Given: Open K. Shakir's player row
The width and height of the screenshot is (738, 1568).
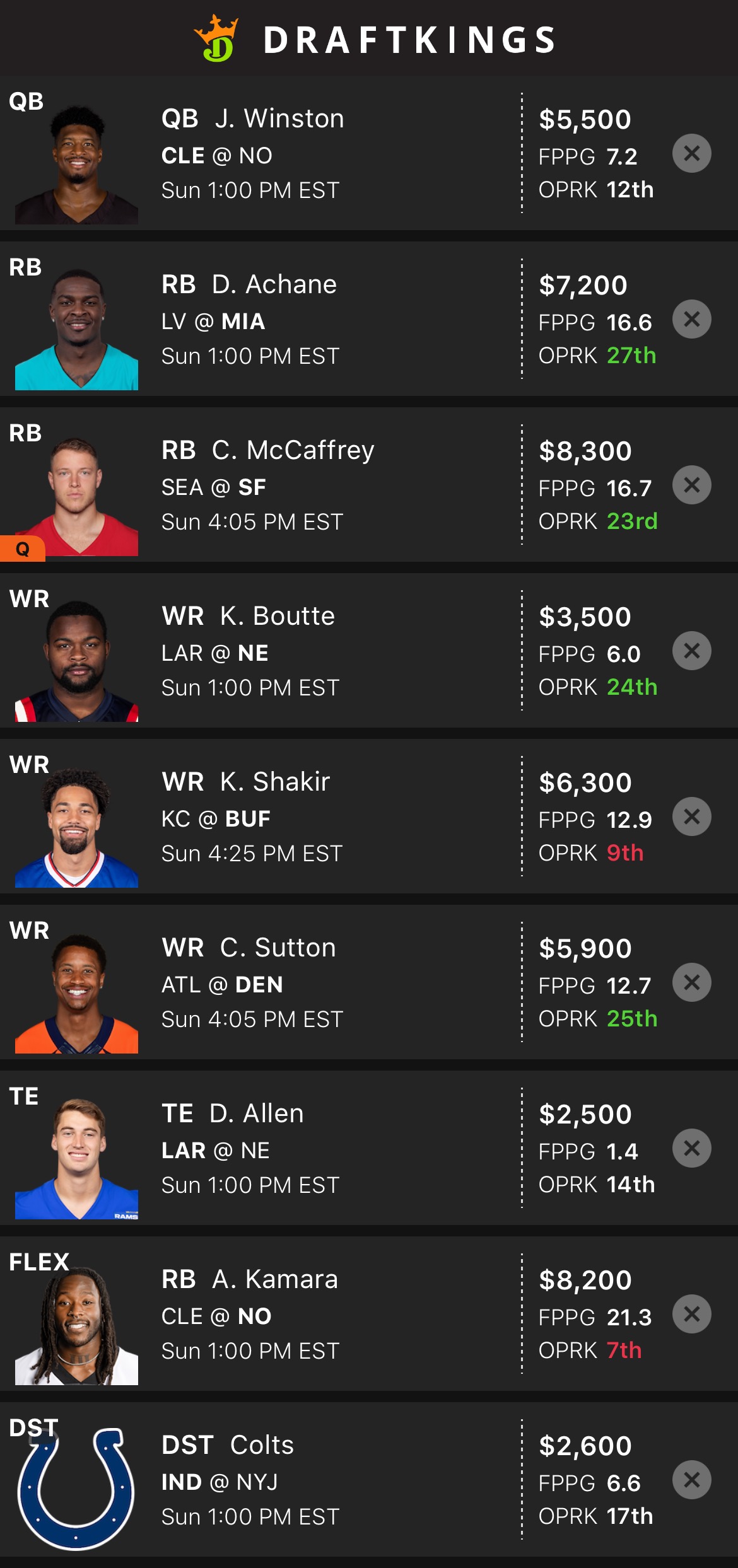Looking at the screenshot, I should (274, 782).
